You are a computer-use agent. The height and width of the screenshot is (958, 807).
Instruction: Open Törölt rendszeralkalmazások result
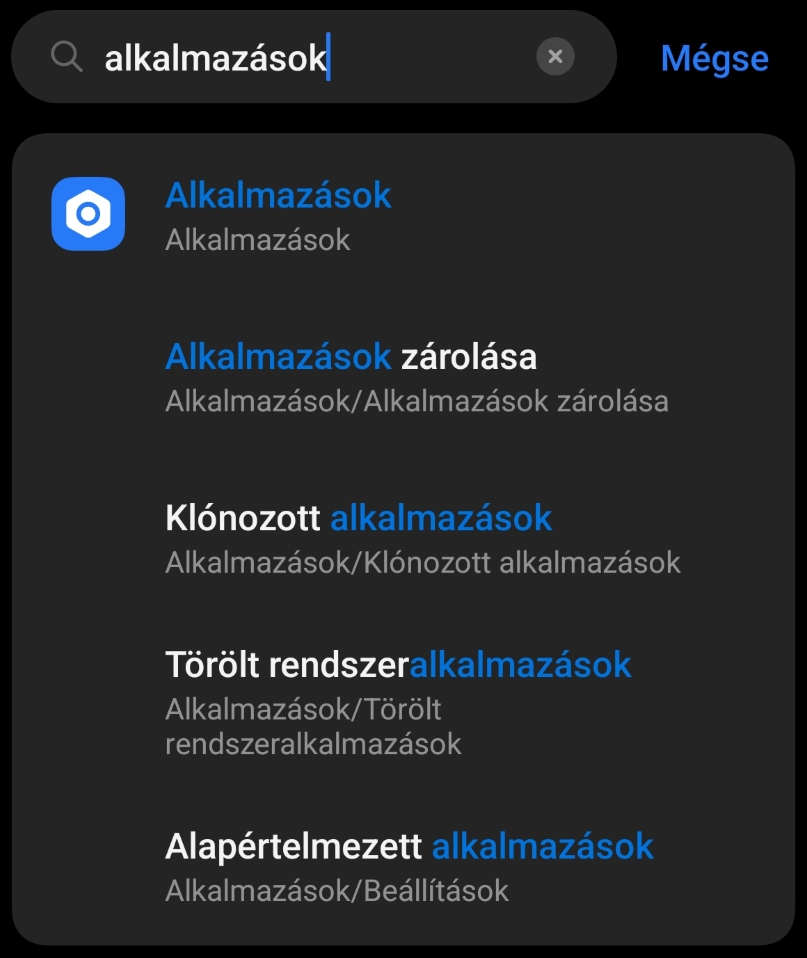tap(400, 700)
